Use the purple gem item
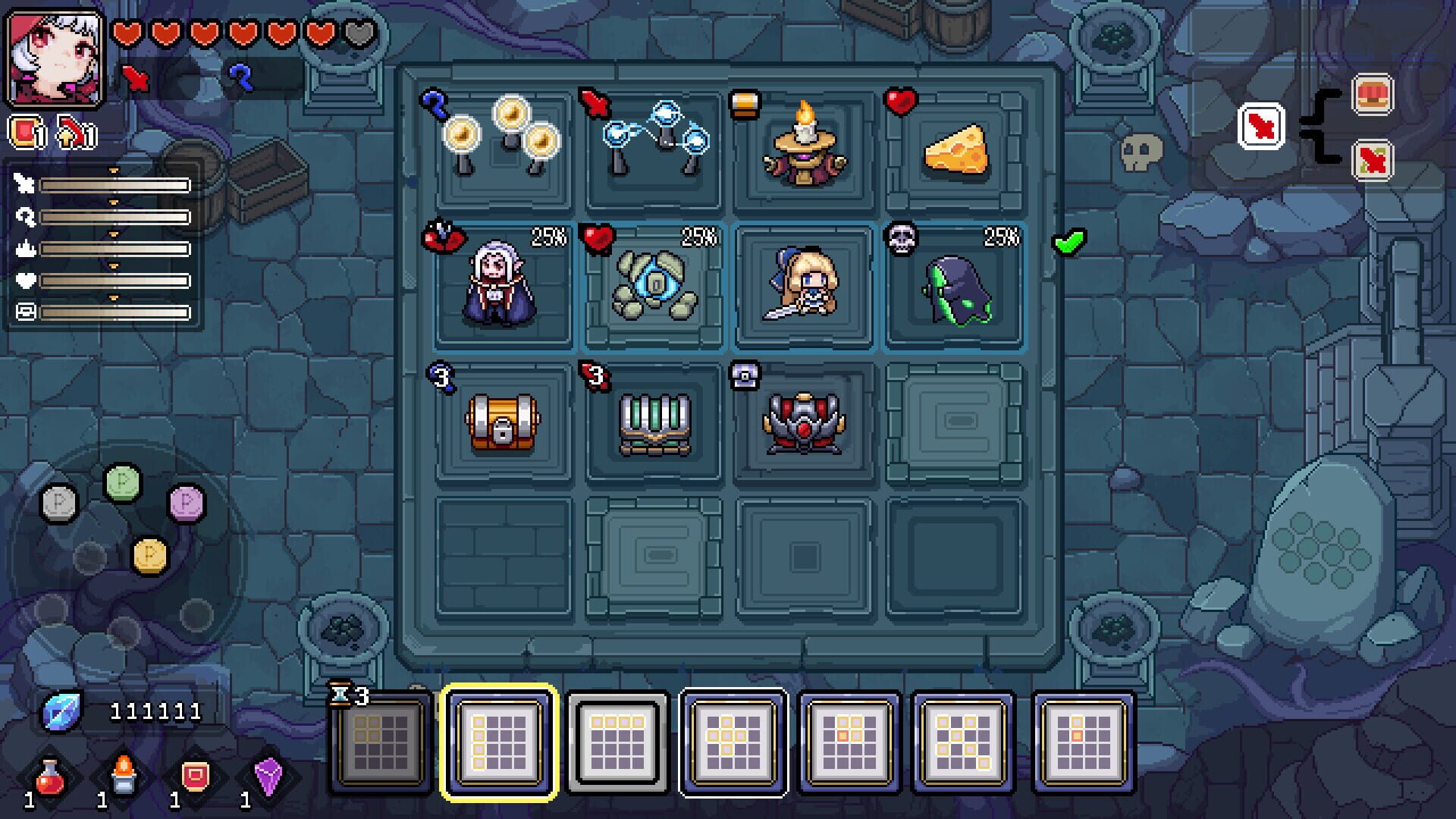 266,777
